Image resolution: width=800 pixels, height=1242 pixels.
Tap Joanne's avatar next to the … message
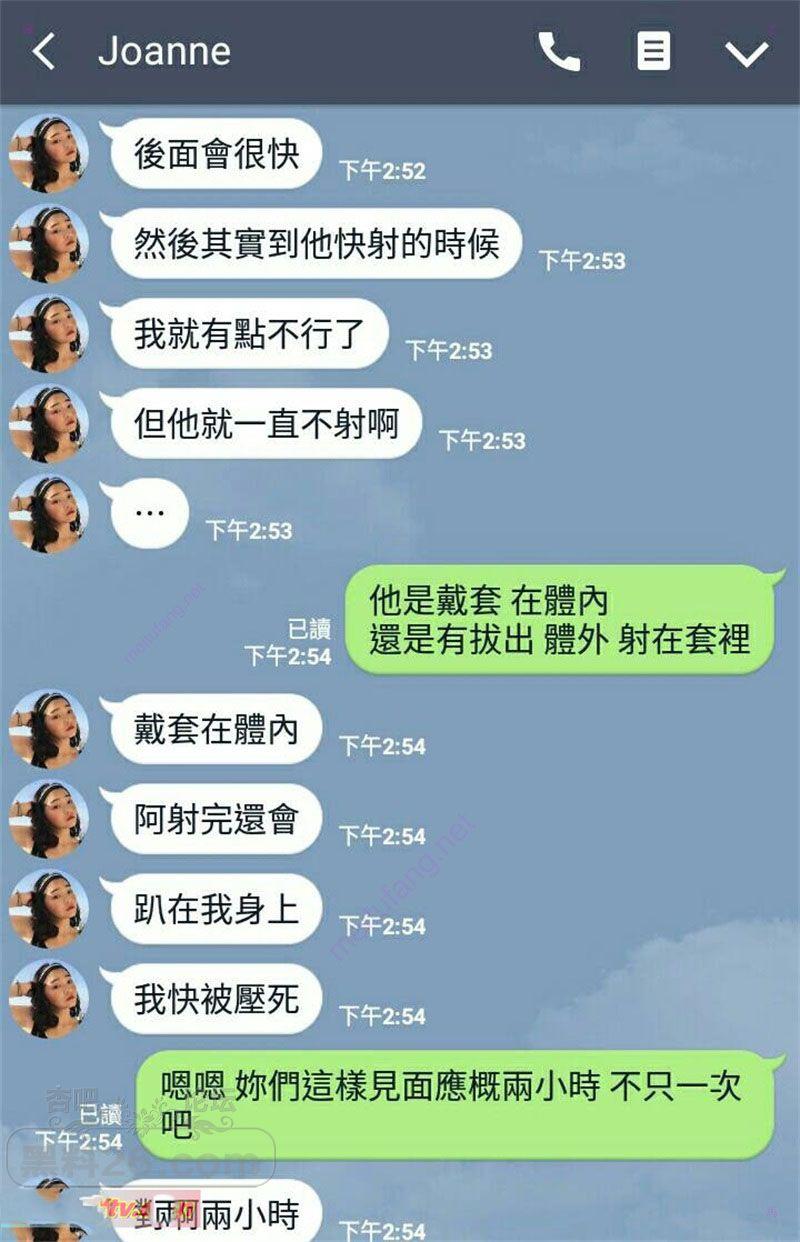(49, 512)
